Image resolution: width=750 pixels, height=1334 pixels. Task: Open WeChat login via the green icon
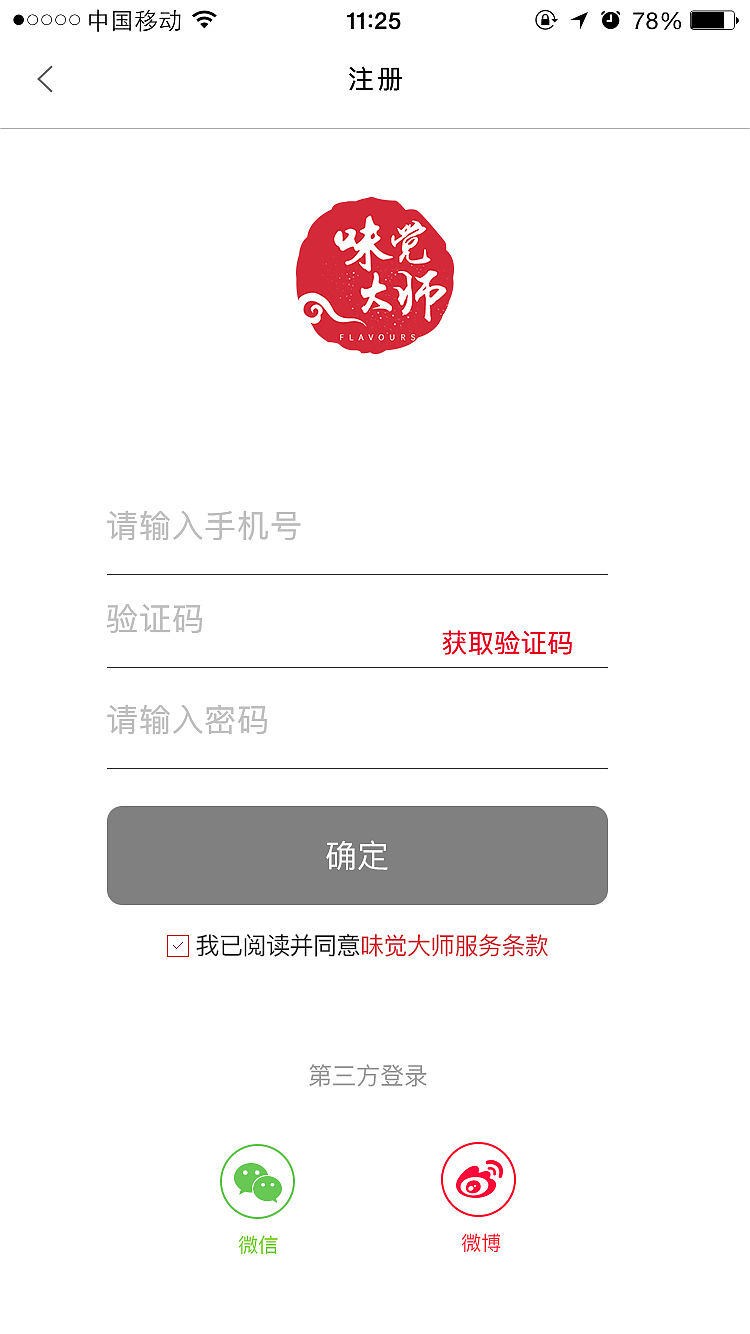point(257,1180)
